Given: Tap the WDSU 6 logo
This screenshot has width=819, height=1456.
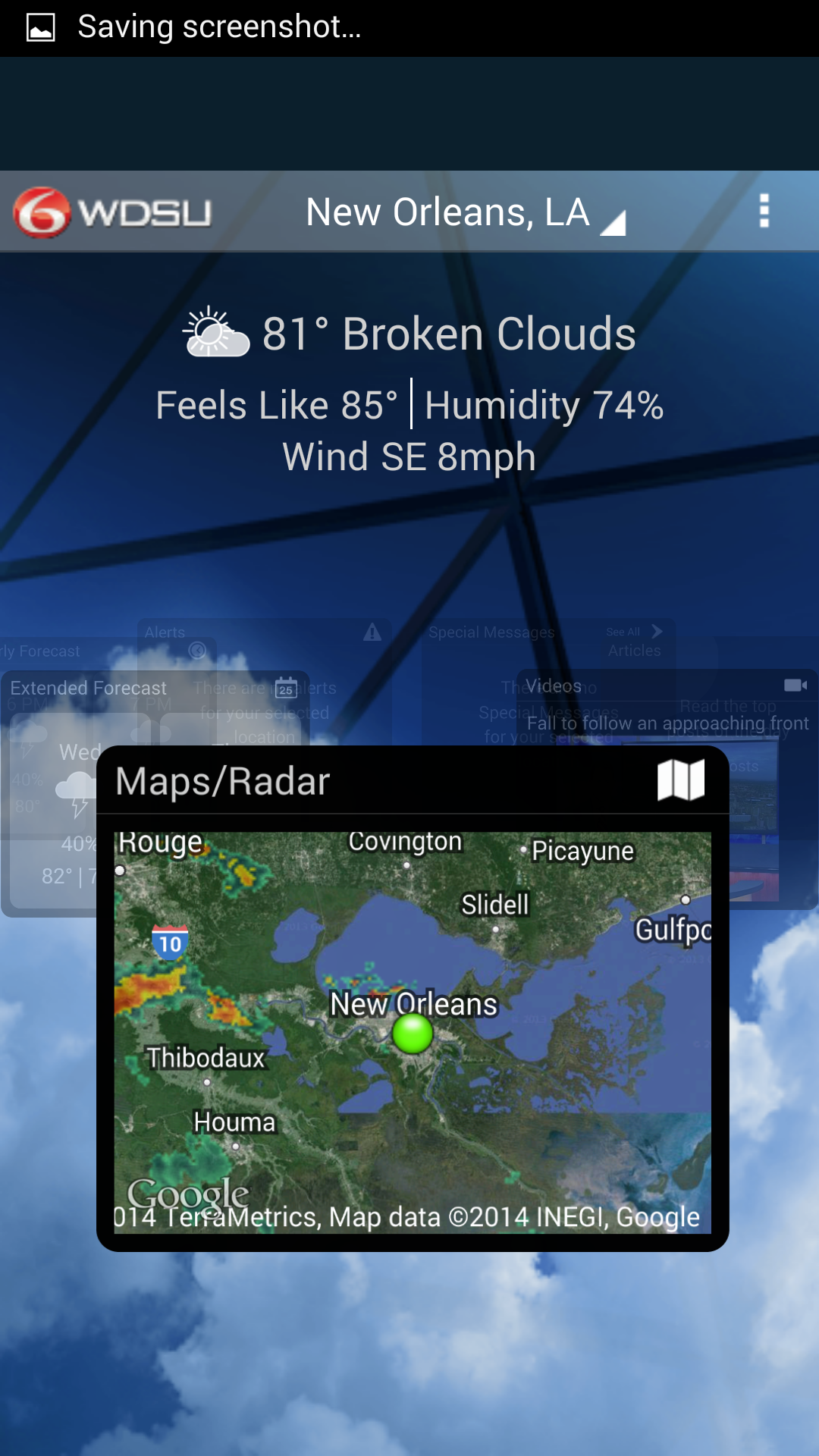Looking at the screenshot, I should [x=112, y=213].
